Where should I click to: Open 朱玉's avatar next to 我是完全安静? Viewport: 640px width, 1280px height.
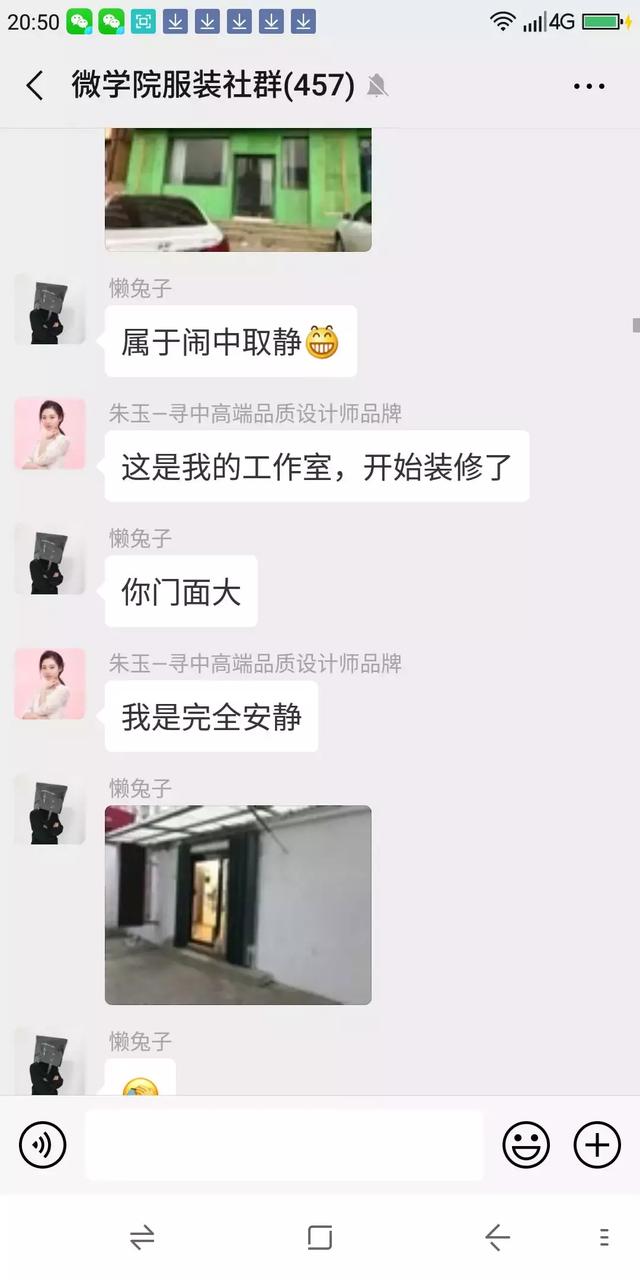coord(49,684)
